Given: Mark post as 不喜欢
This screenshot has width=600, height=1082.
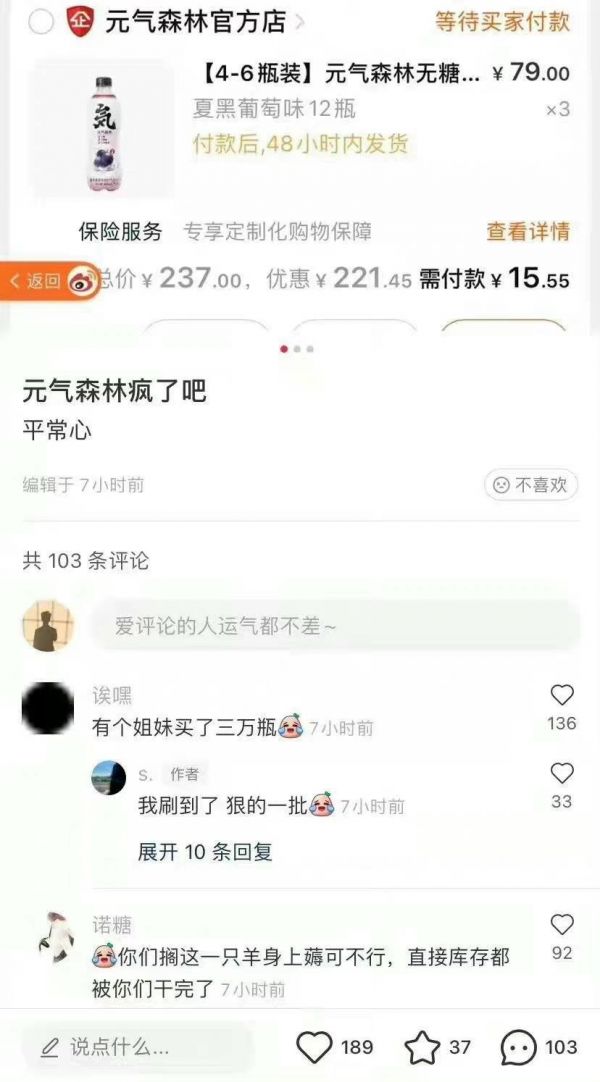Looking at the screenshot, I should 531,484.
